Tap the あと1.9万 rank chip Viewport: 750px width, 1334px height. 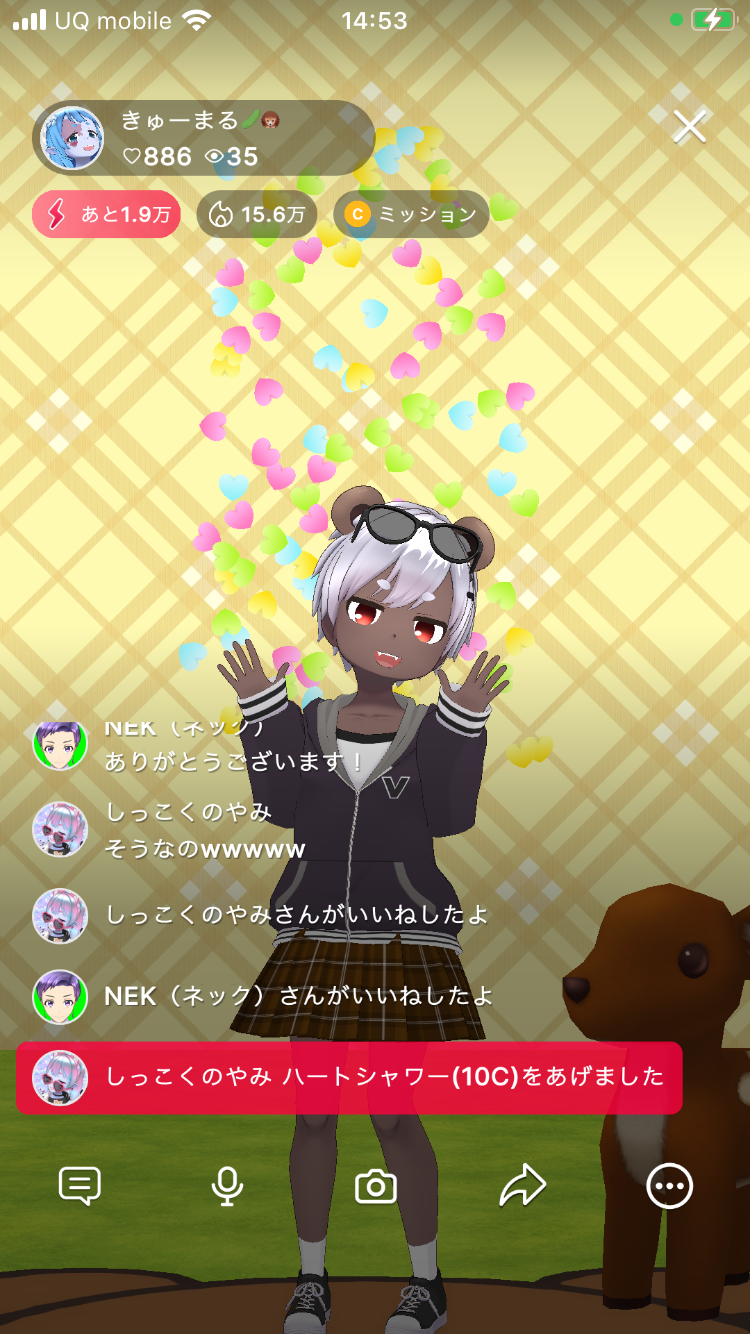coord(107,214)
